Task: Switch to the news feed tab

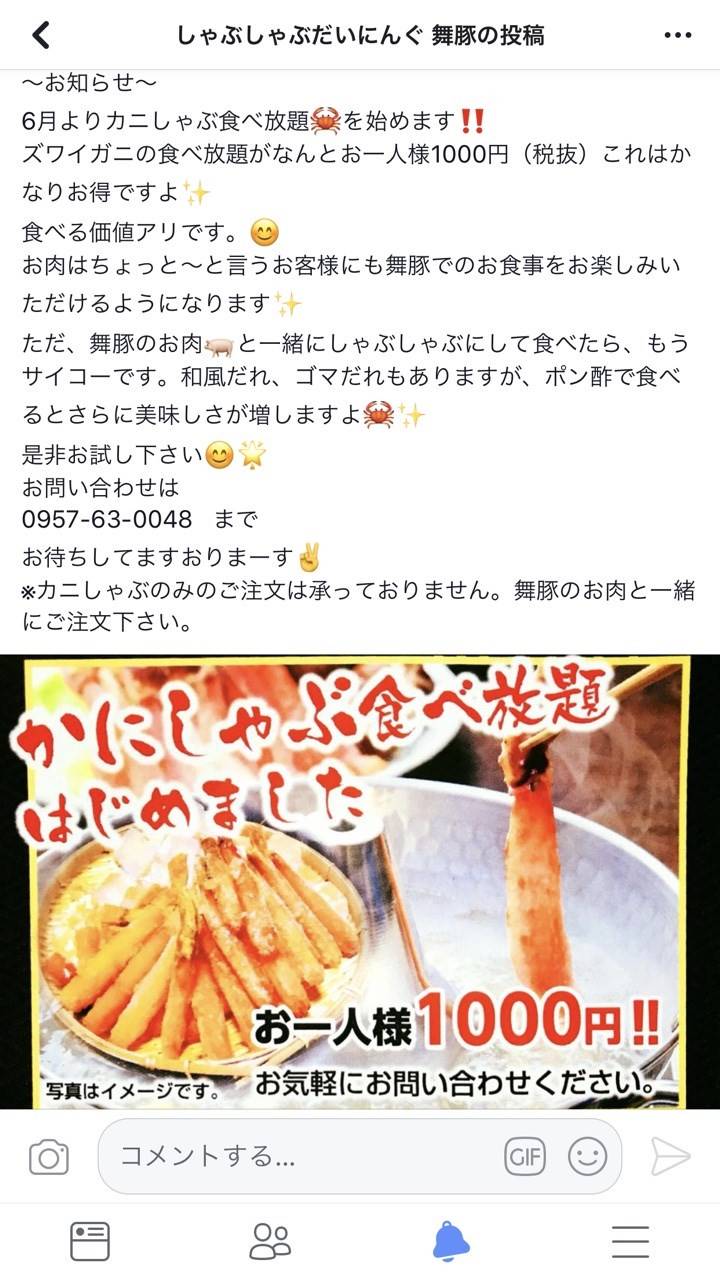Action: [90, 1241]
